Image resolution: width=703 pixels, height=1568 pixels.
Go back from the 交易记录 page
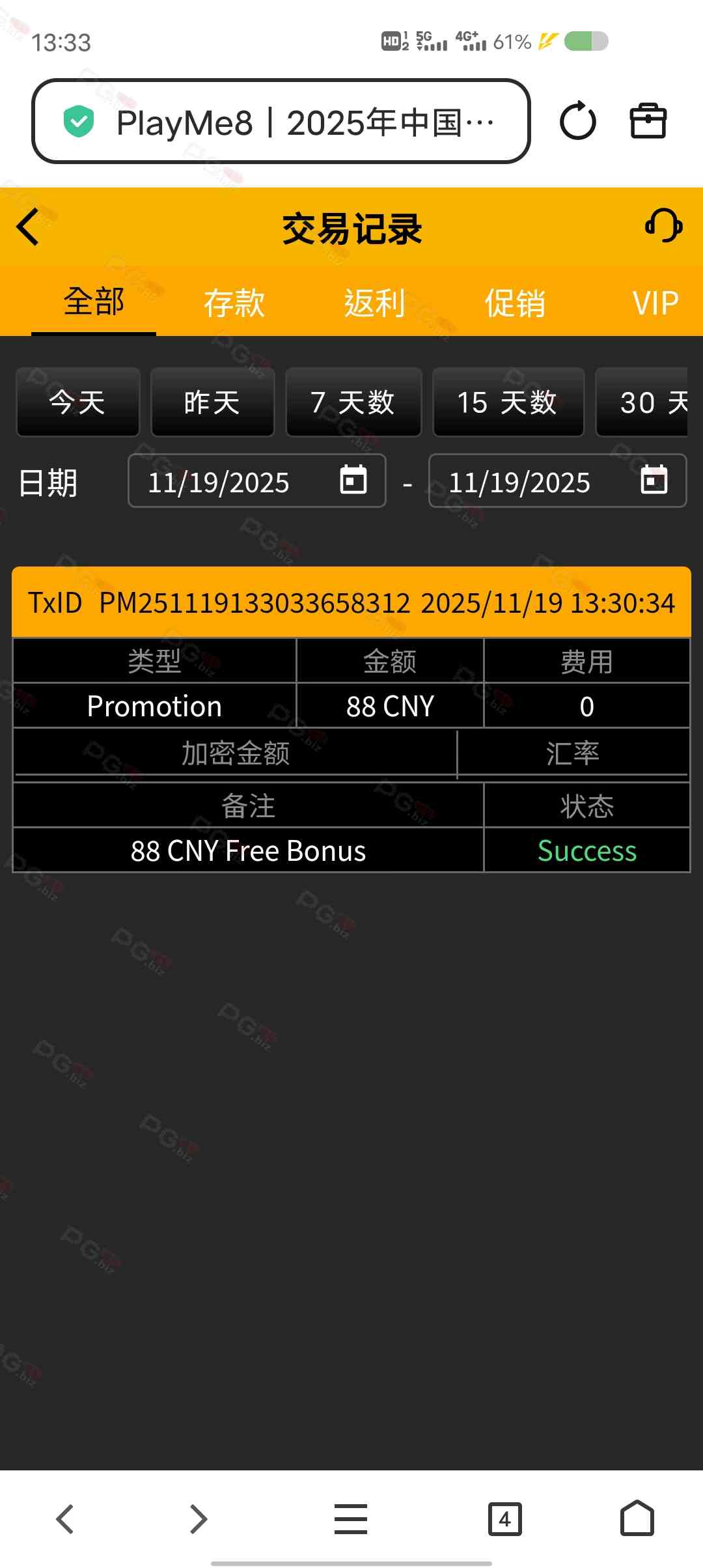pyautogui.click(x=29, y=227)
